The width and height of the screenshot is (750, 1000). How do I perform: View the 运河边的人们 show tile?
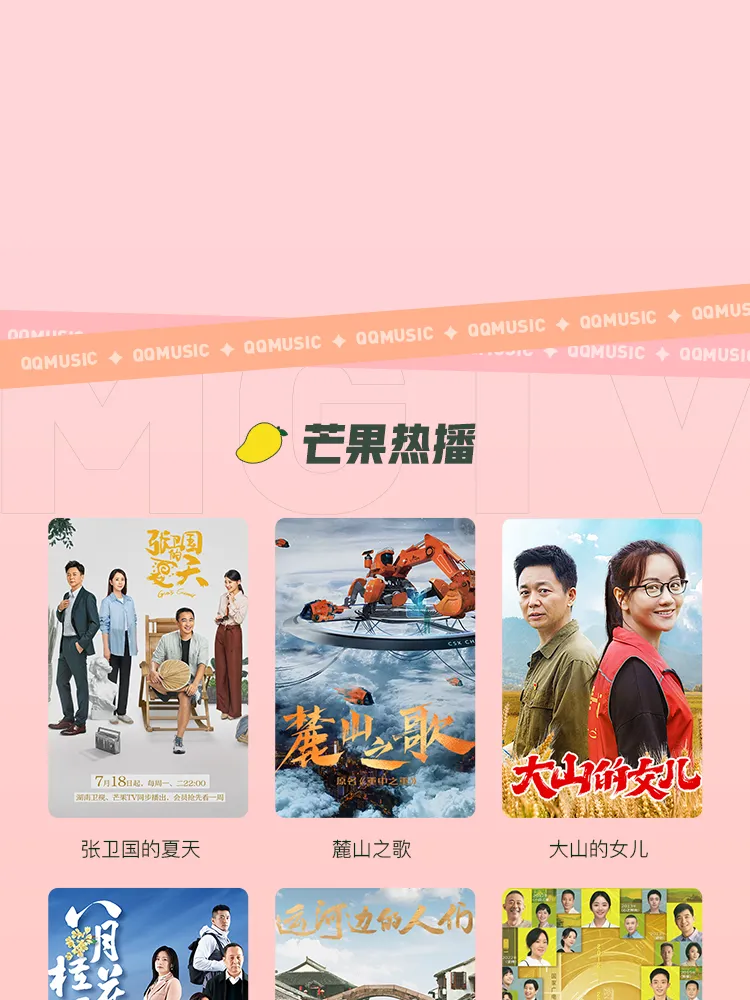click(375, 945)
